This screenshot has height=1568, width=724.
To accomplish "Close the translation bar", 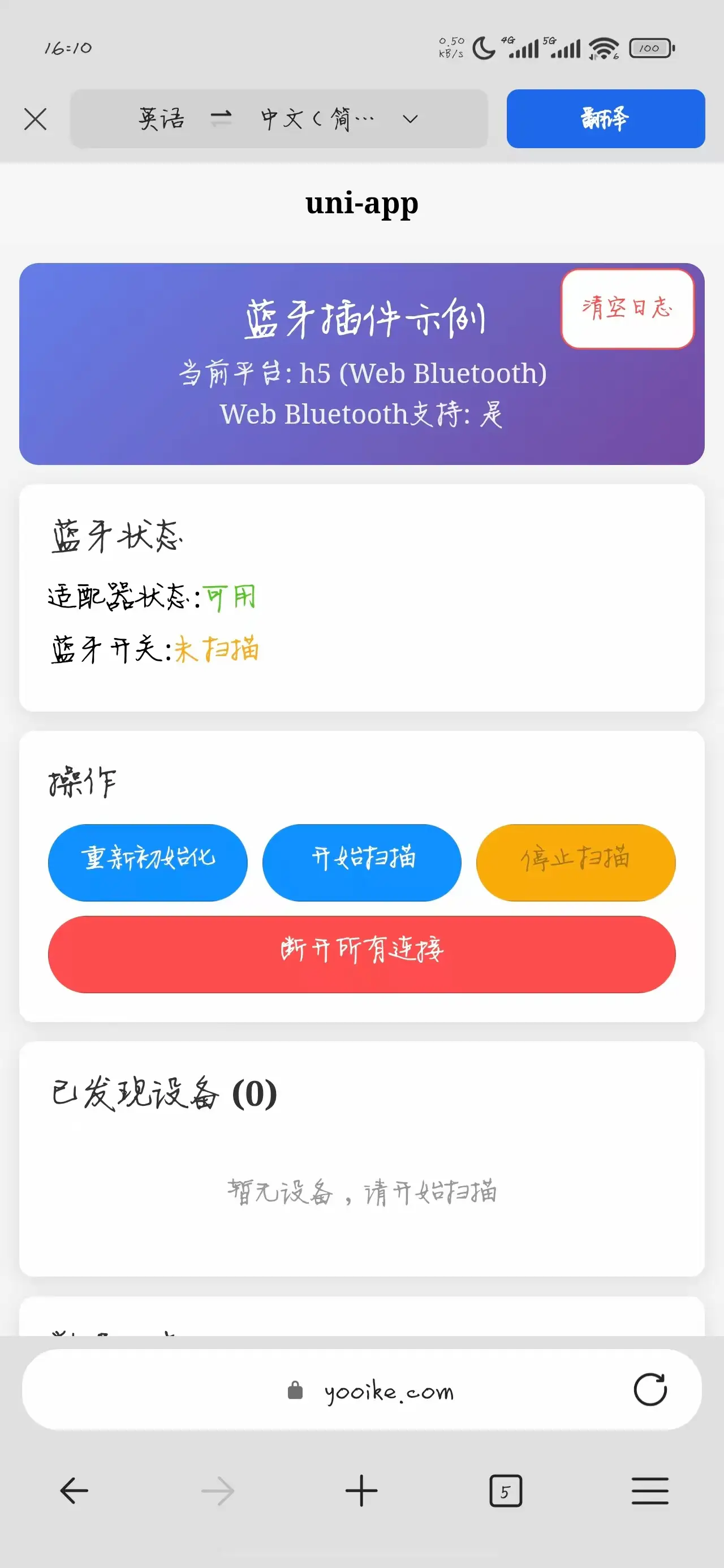I will (x=35, y=119).
